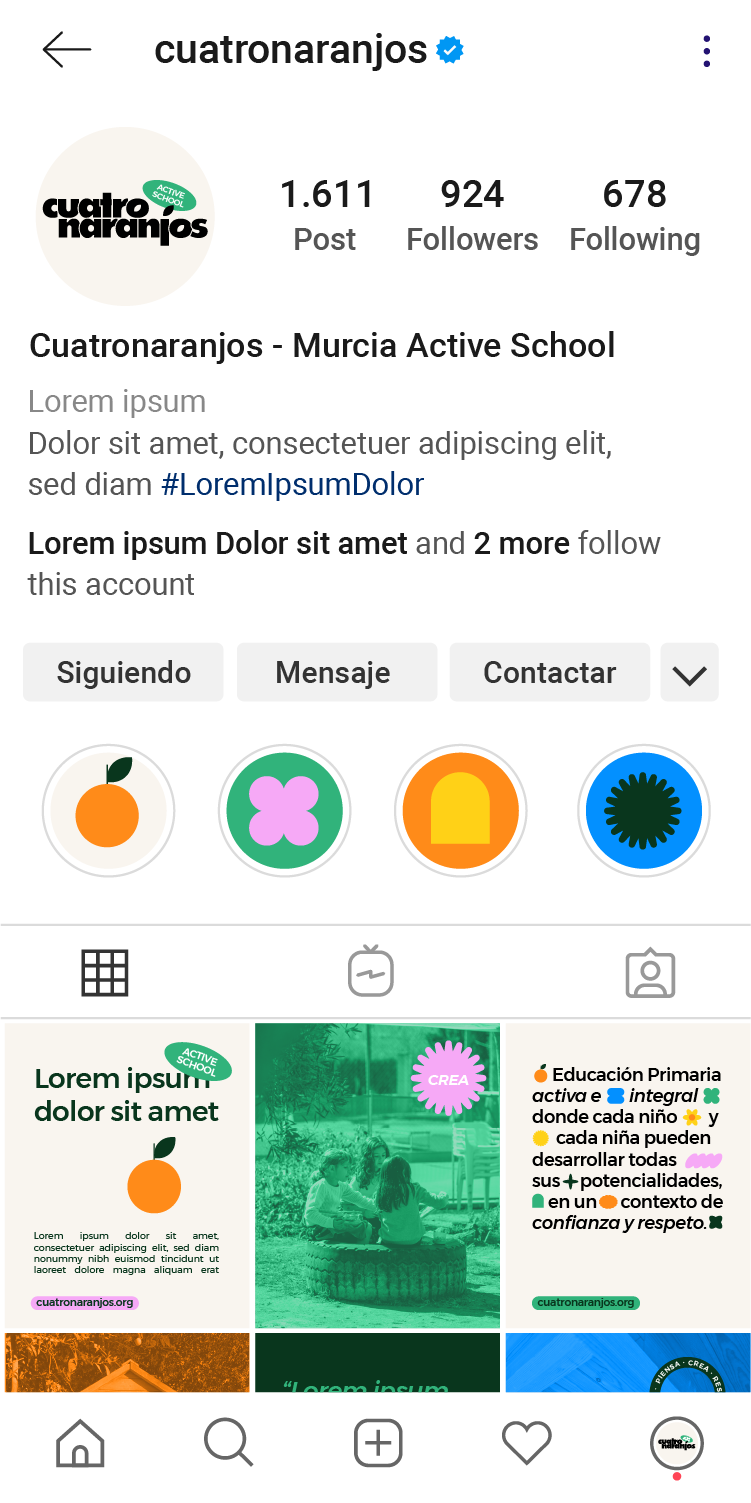The image size is (751, 1503).
Task: Open the #LoremIpsumDolor hashtag link
Action: click(x=292, y=485)
